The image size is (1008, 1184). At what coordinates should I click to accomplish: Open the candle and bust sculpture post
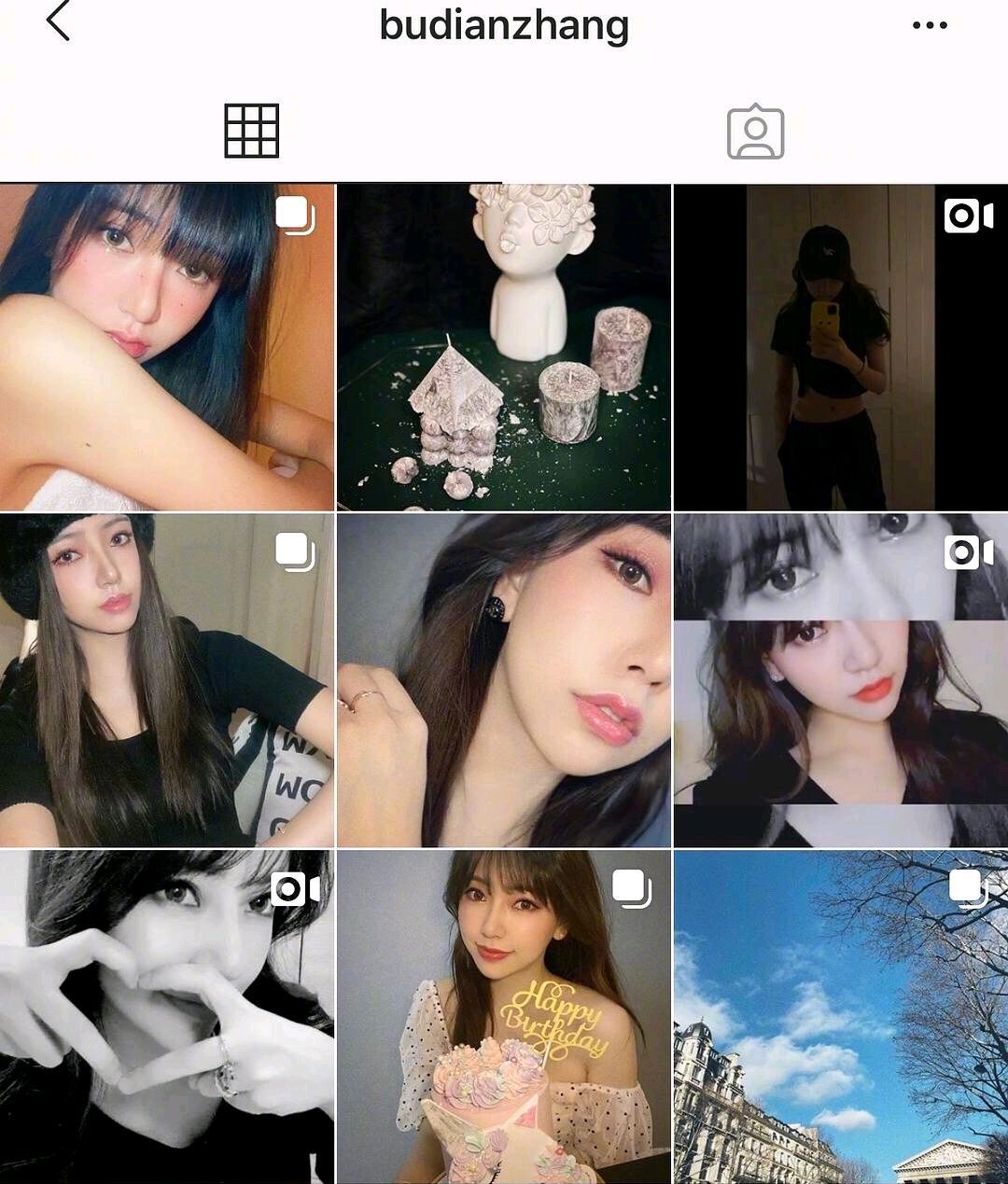(x=503, y=347)
